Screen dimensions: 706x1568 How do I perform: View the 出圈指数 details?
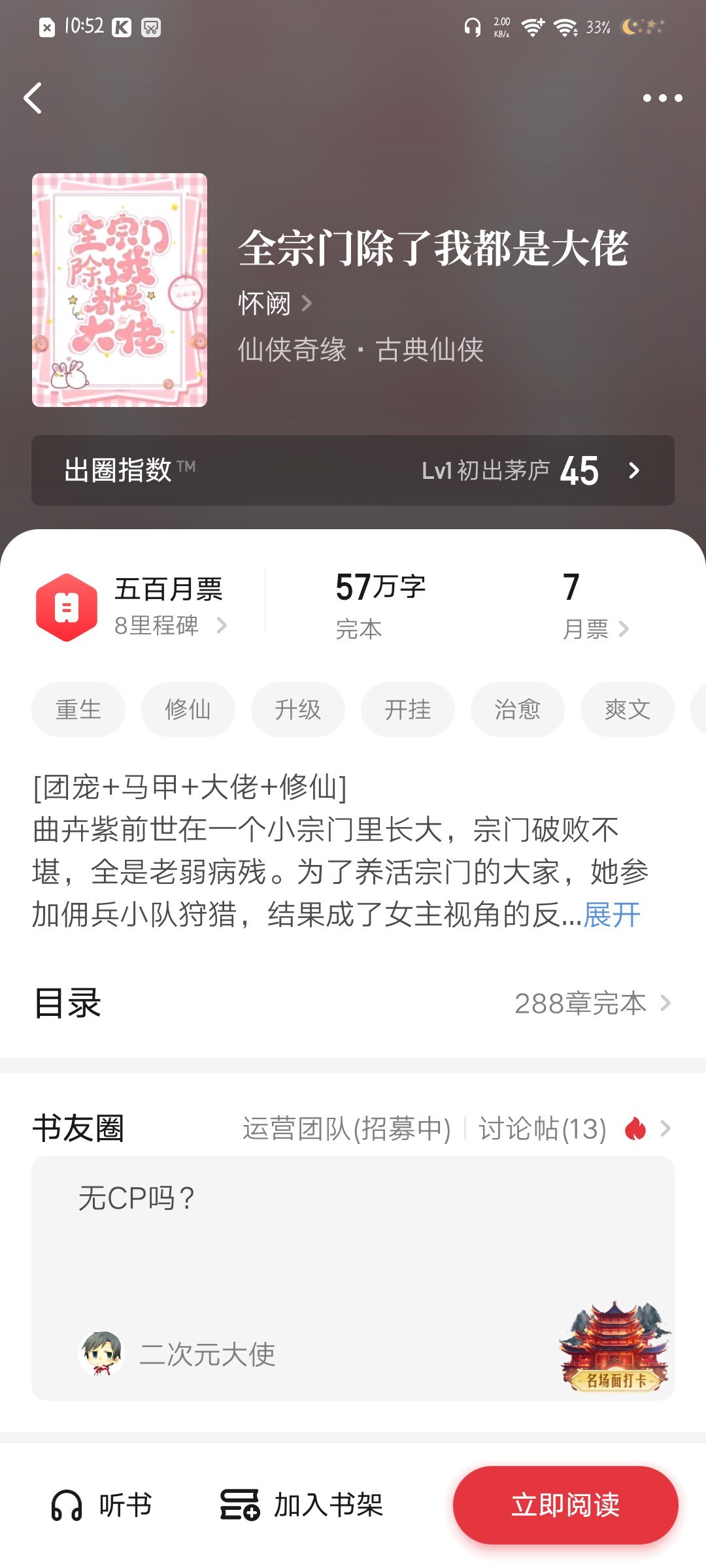(x=353, y=470)
